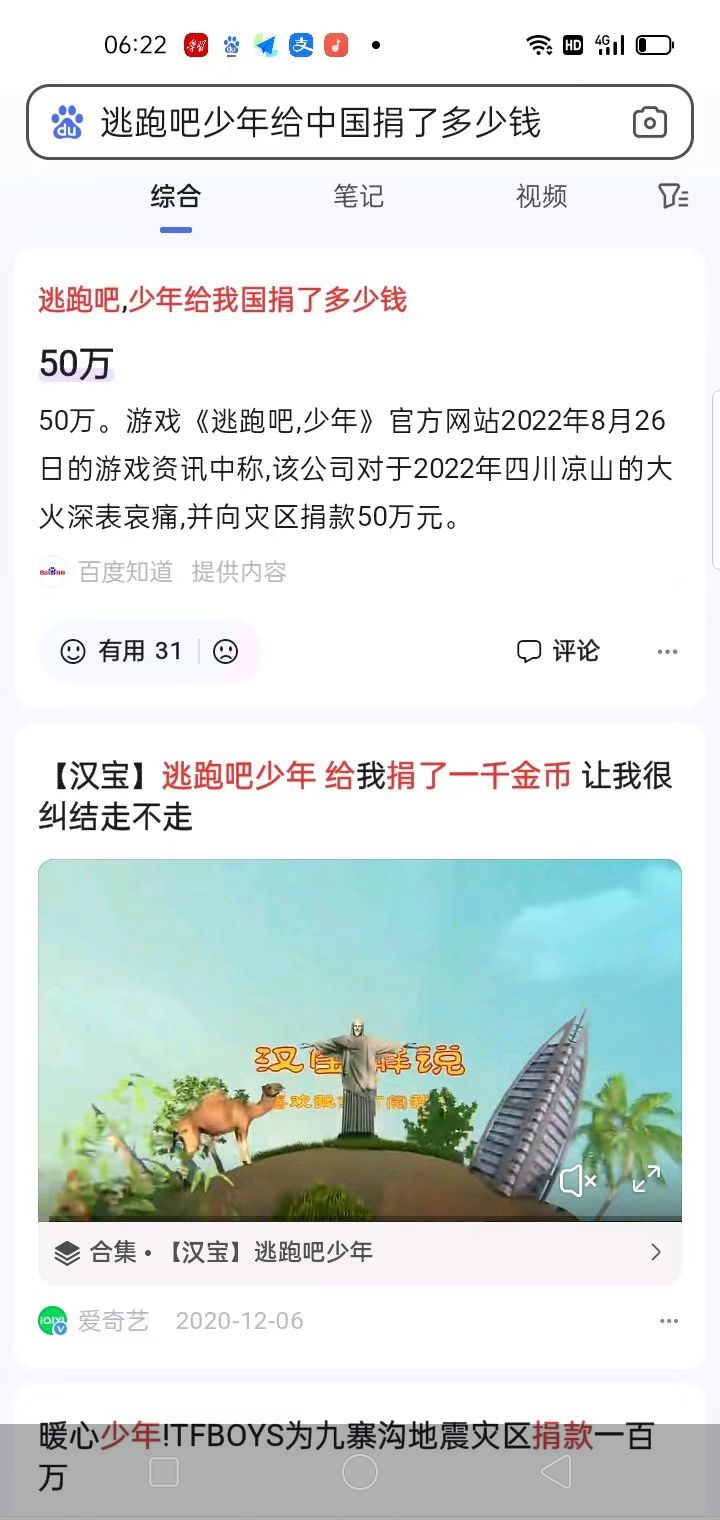Switch to the 视频 tab
720x1520 pixels.
coord(541,196)
